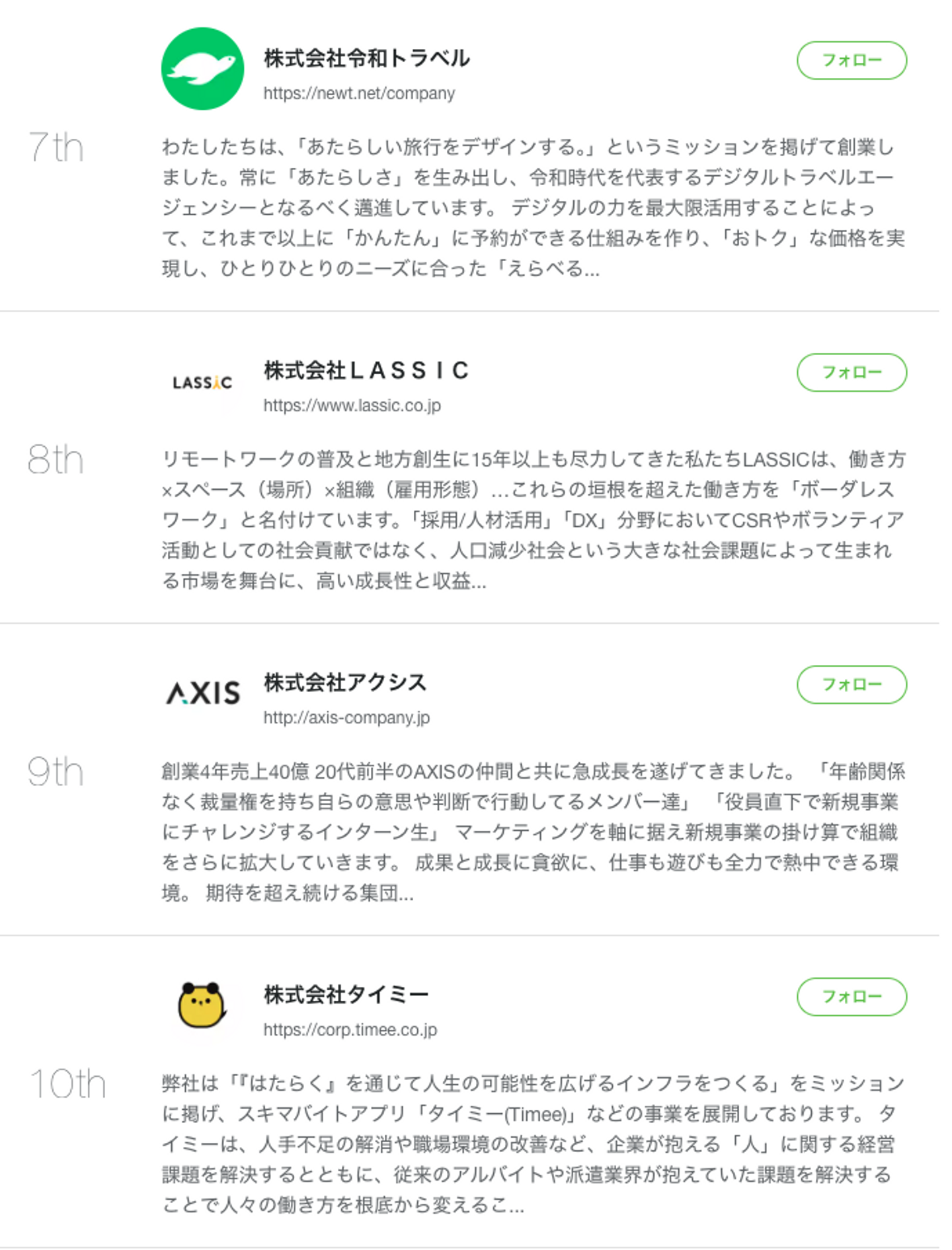Open the 株式会社LASSIC company name
Viewport: 952px width, 1250px height.
coord(366,370)
